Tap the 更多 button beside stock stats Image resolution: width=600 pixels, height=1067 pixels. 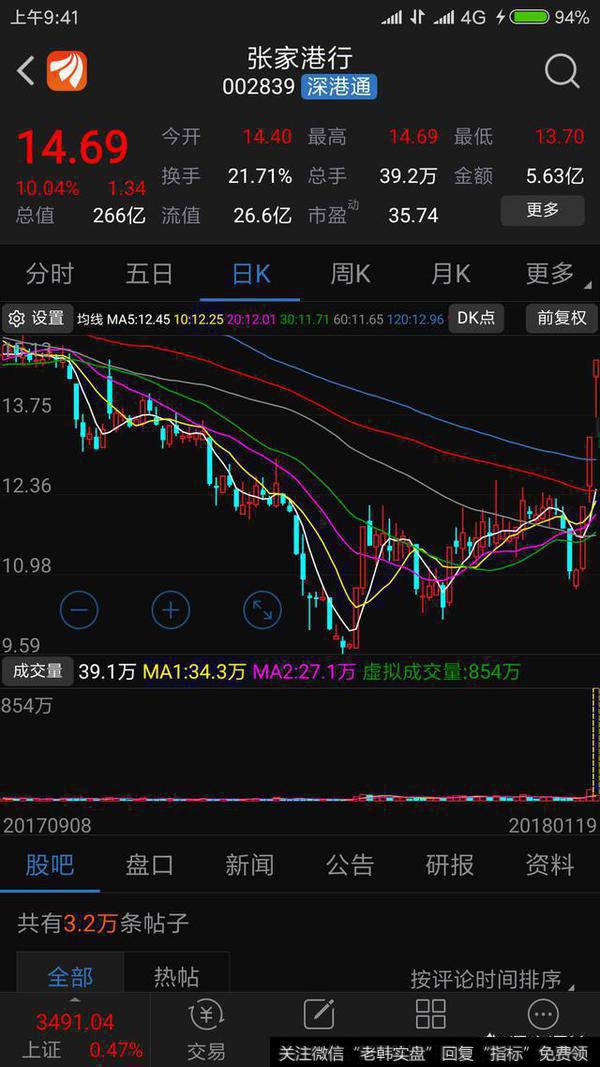pyautogui.click(x=542, y=210)
